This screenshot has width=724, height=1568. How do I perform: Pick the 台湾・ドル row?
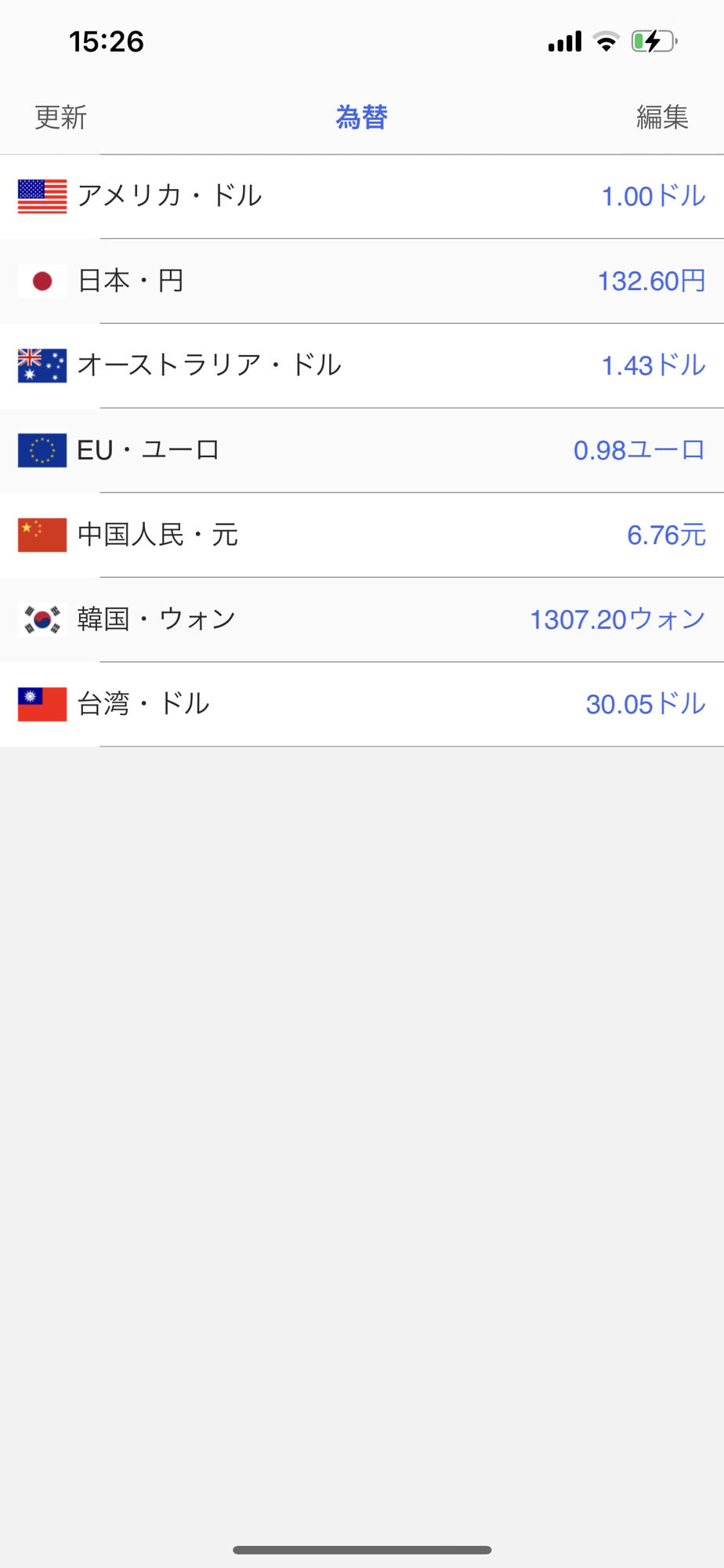tap(362, 704)
